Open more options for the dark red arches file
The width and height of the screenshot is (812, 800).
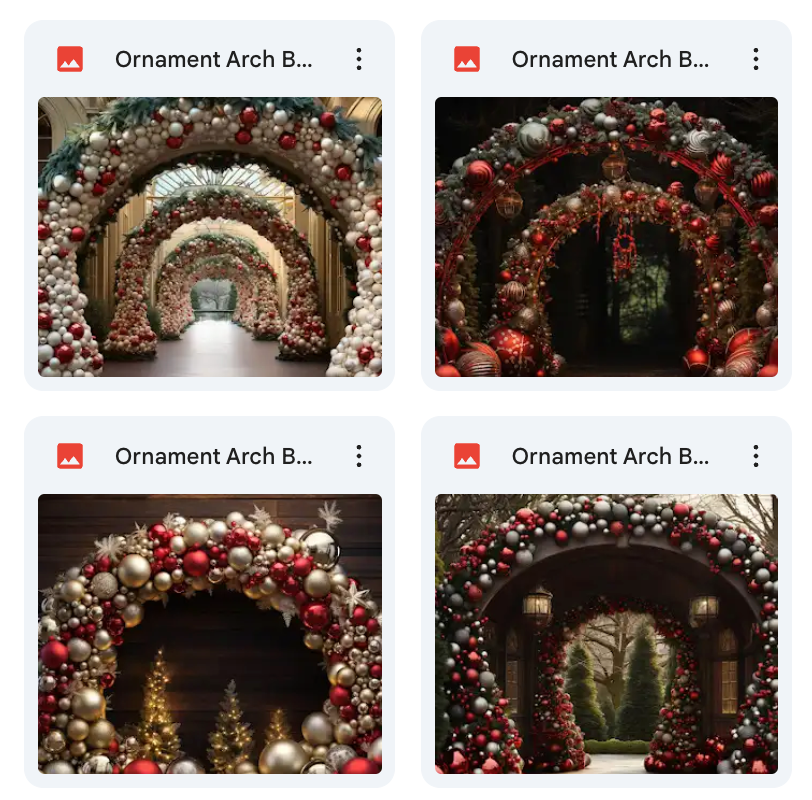(756, 59)
